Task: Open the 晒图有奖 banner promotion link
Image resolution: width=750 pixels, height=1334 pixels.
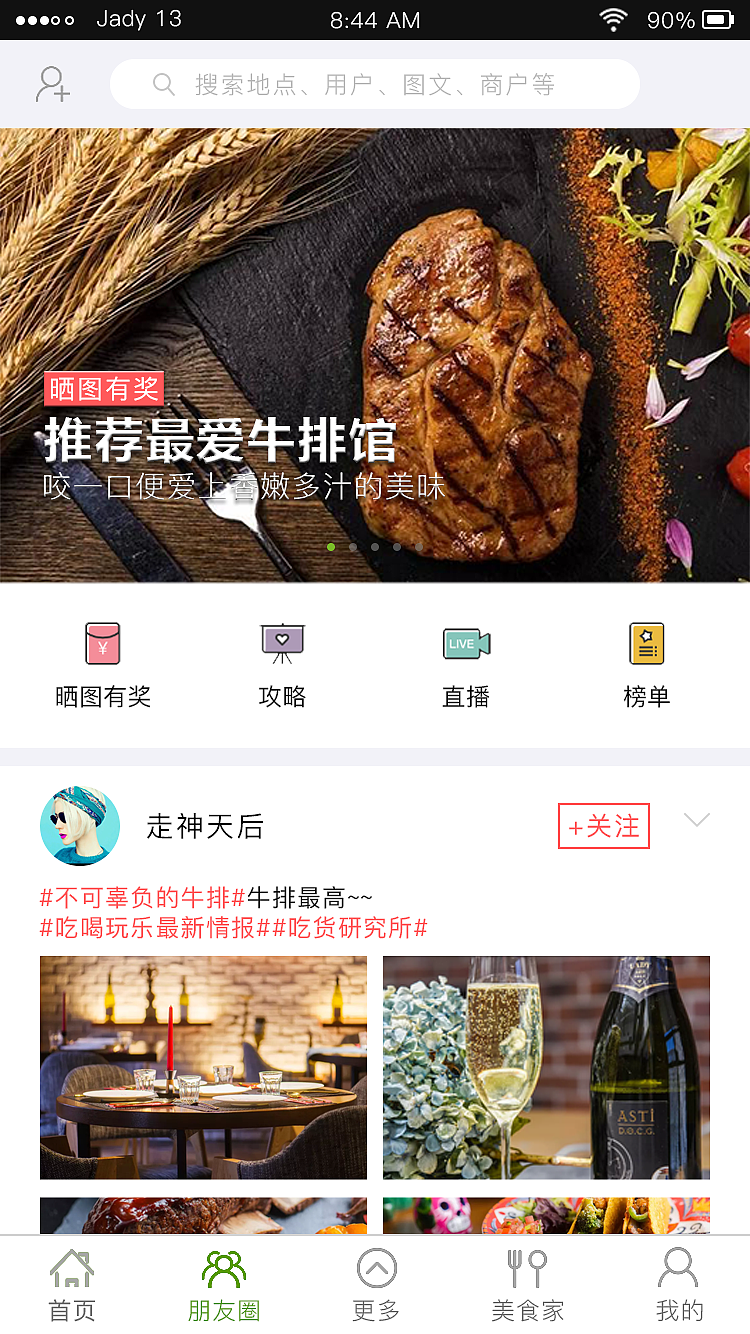Action: pyautogui.click(x=105, y=388)
